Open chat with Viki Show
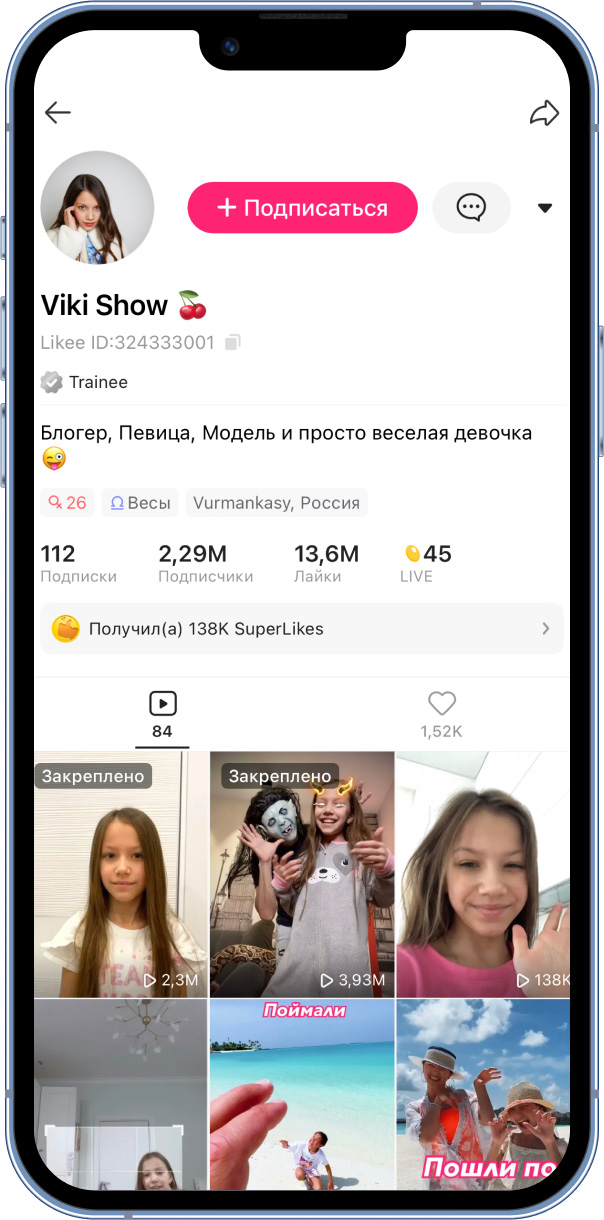Screen dimensions: 604x1220 471,208
